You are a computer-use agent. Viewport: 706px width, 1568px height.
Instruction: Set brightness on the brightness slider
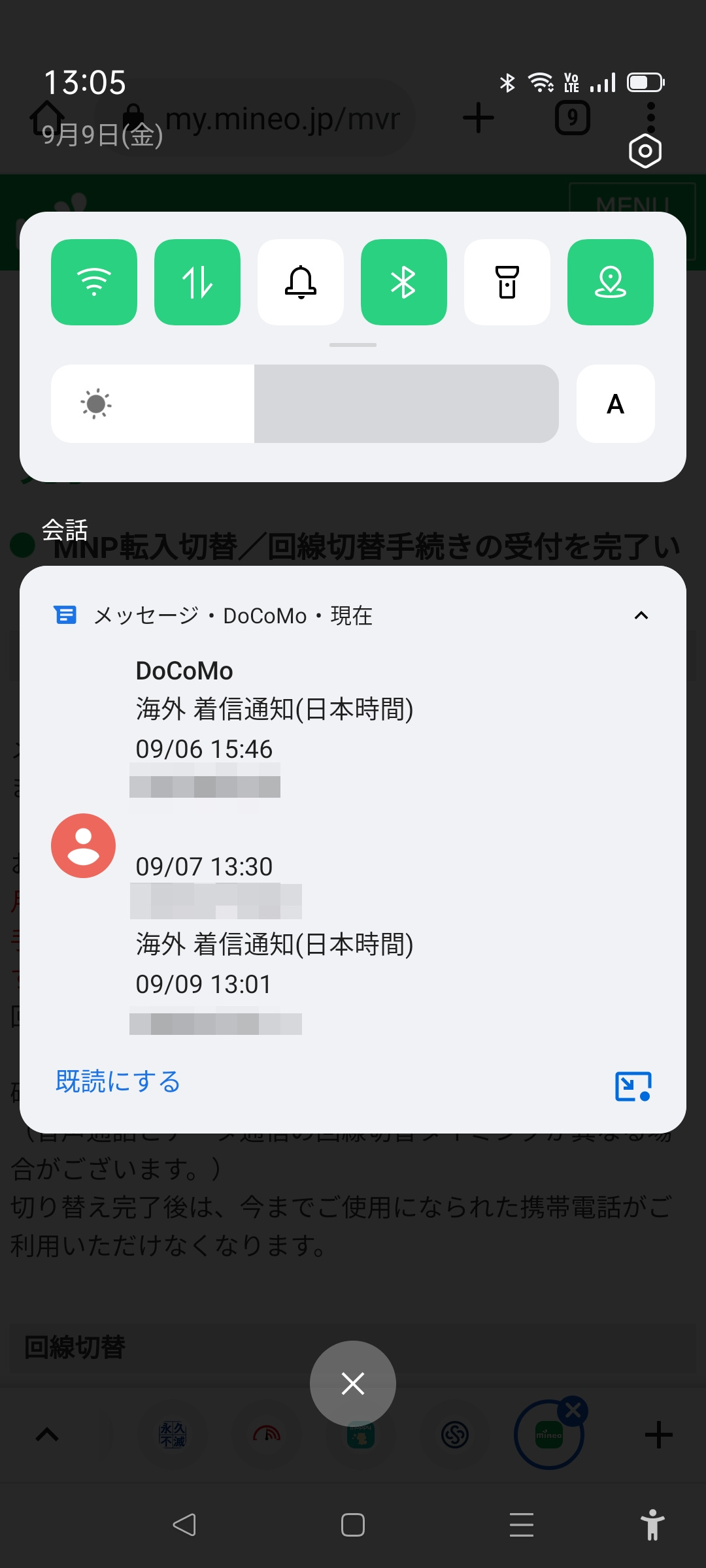pyautogui.click(x=305, y=404)
